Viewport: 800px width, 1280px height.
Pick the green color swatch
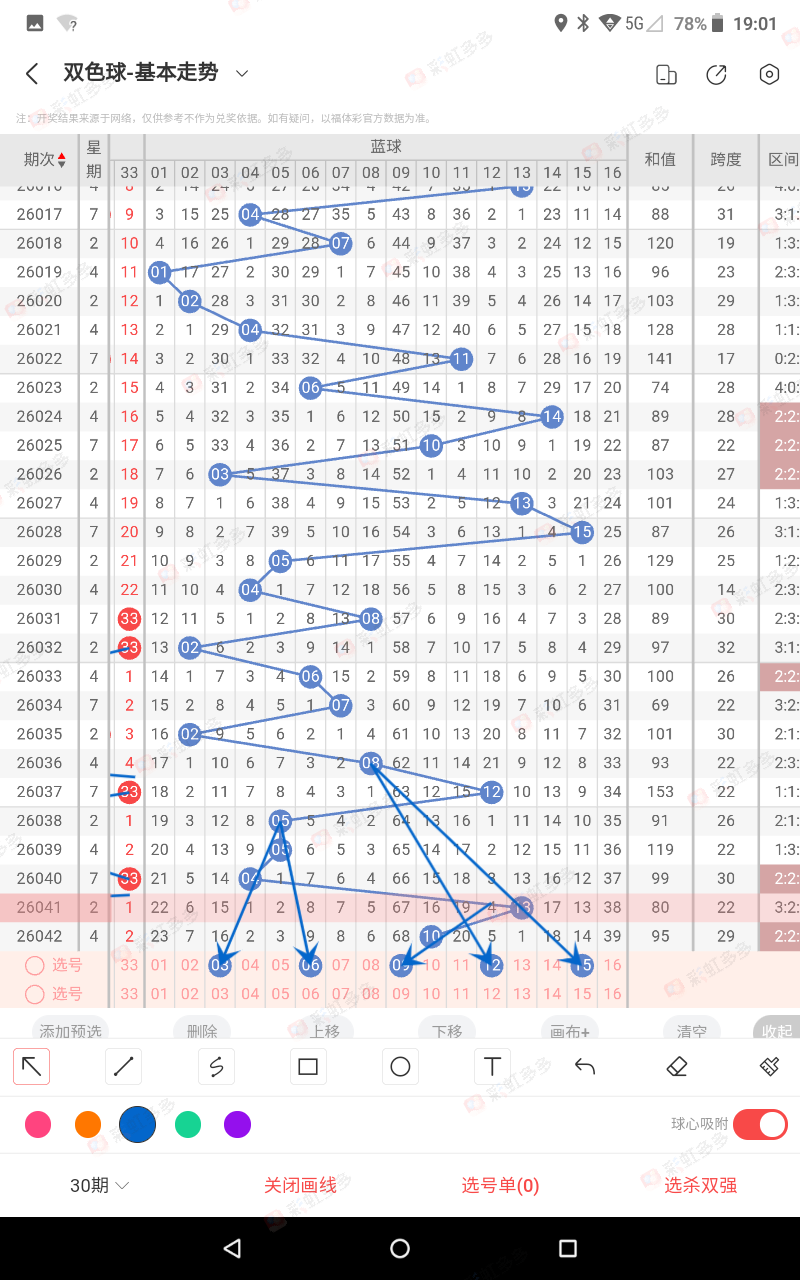coord(188,1125)
